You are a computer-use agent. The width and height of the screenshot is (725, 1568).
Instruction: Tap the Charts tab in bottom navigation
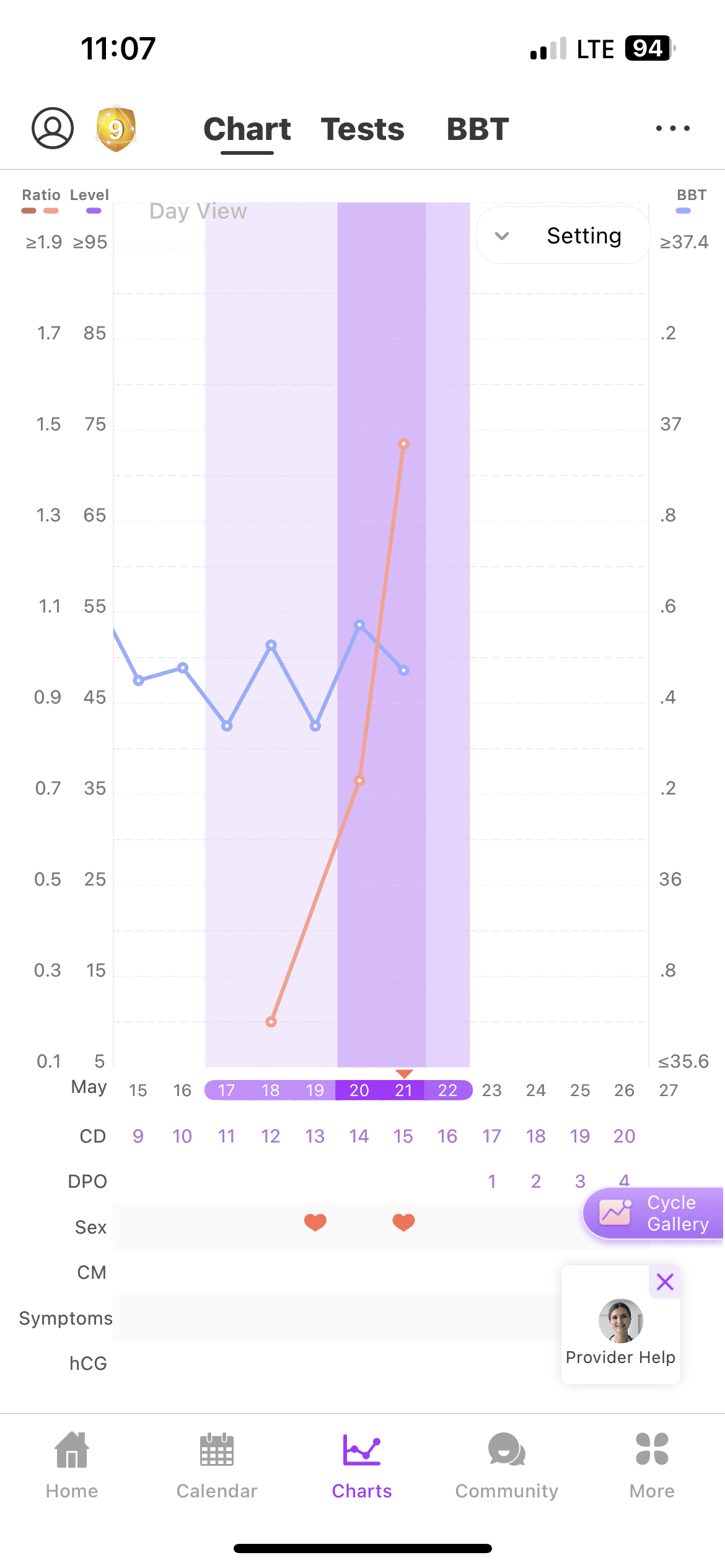coord(362,1465)
